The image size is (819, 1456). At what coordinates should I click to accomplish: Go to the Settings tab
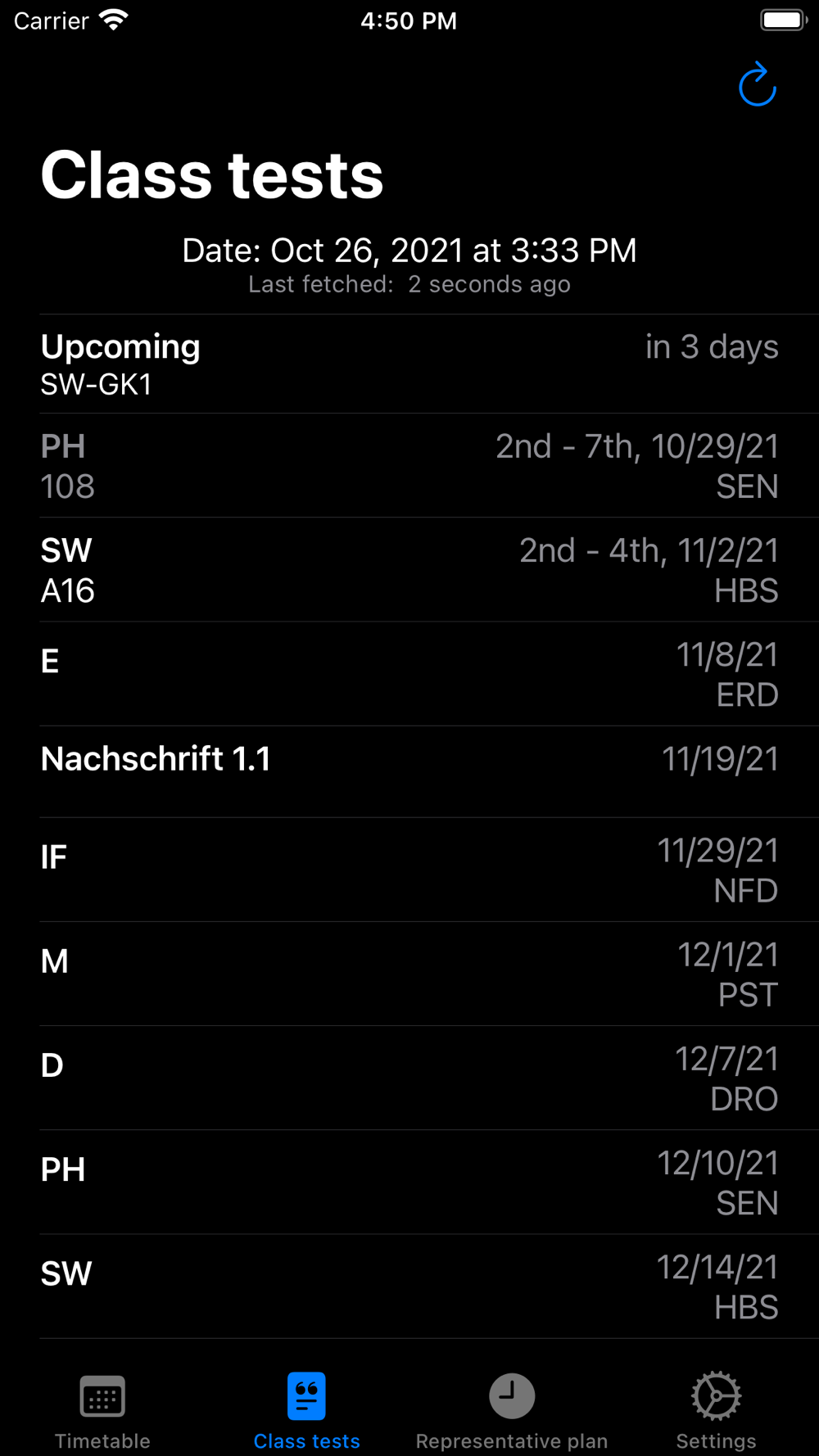click(x=716, y=1410)
